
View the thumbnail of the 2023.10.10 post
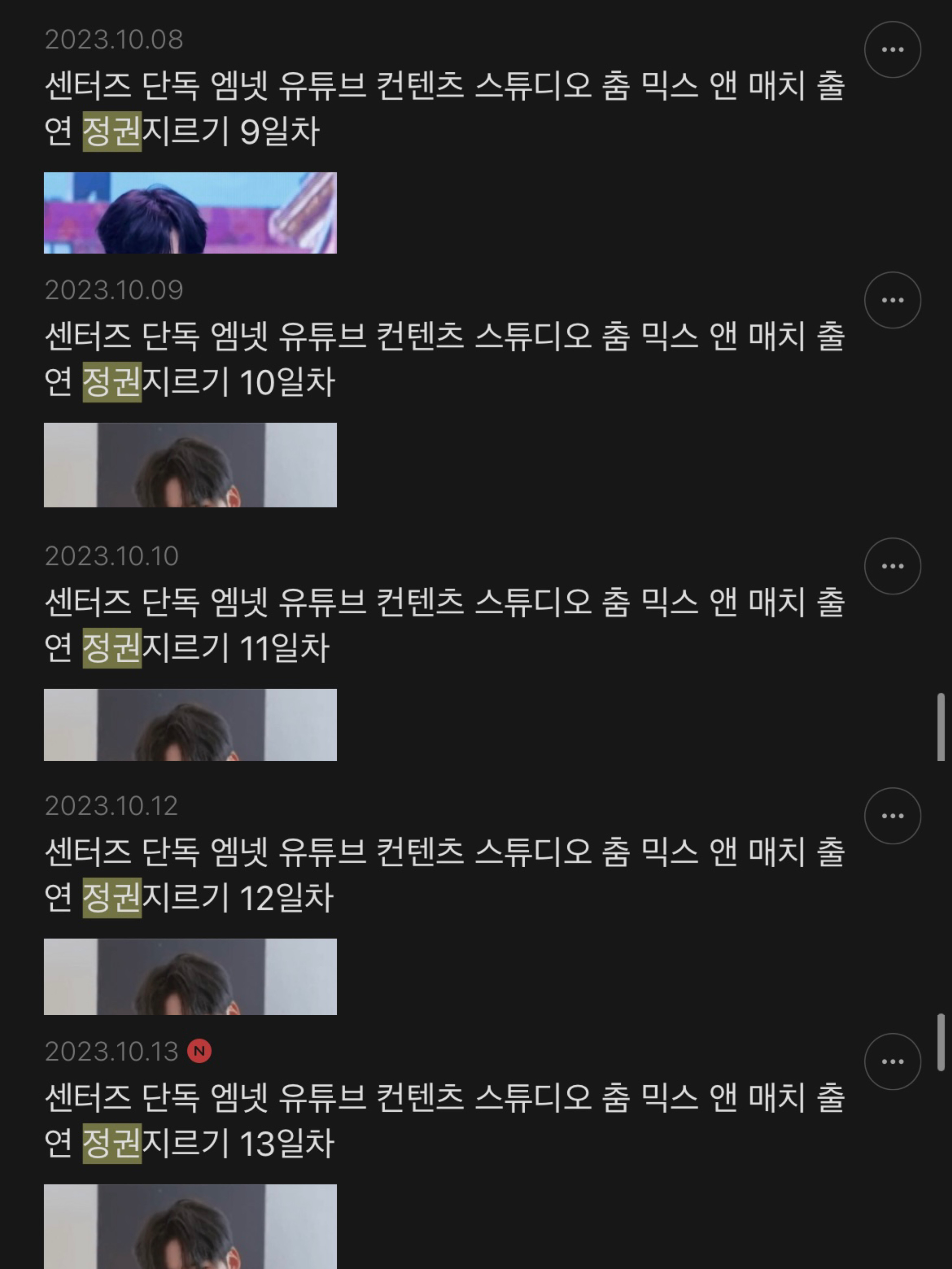click(190, 725)
